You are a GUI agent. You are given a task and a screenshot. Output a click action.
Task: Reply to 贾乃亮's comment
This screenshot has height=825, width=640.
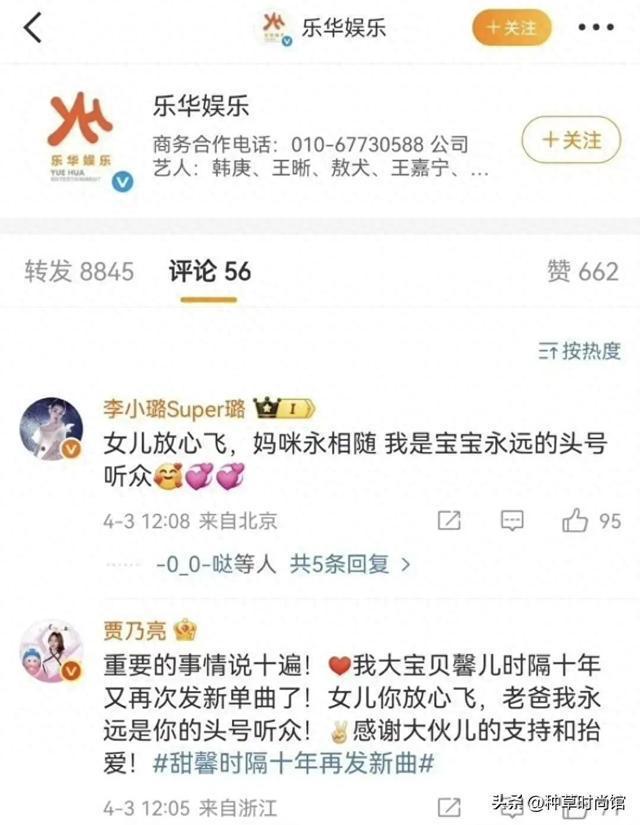click(511, 806)
